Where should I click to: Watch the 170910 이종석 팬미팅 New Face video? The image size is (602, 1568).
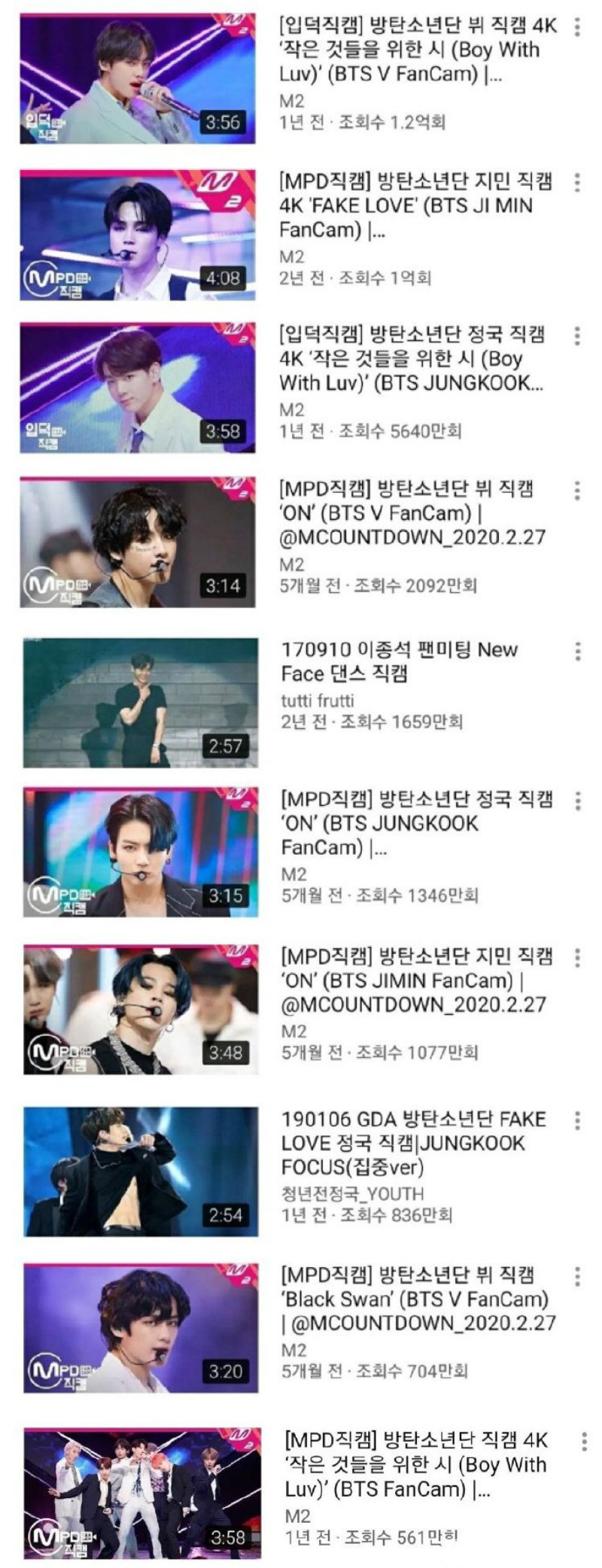(140, 703)
